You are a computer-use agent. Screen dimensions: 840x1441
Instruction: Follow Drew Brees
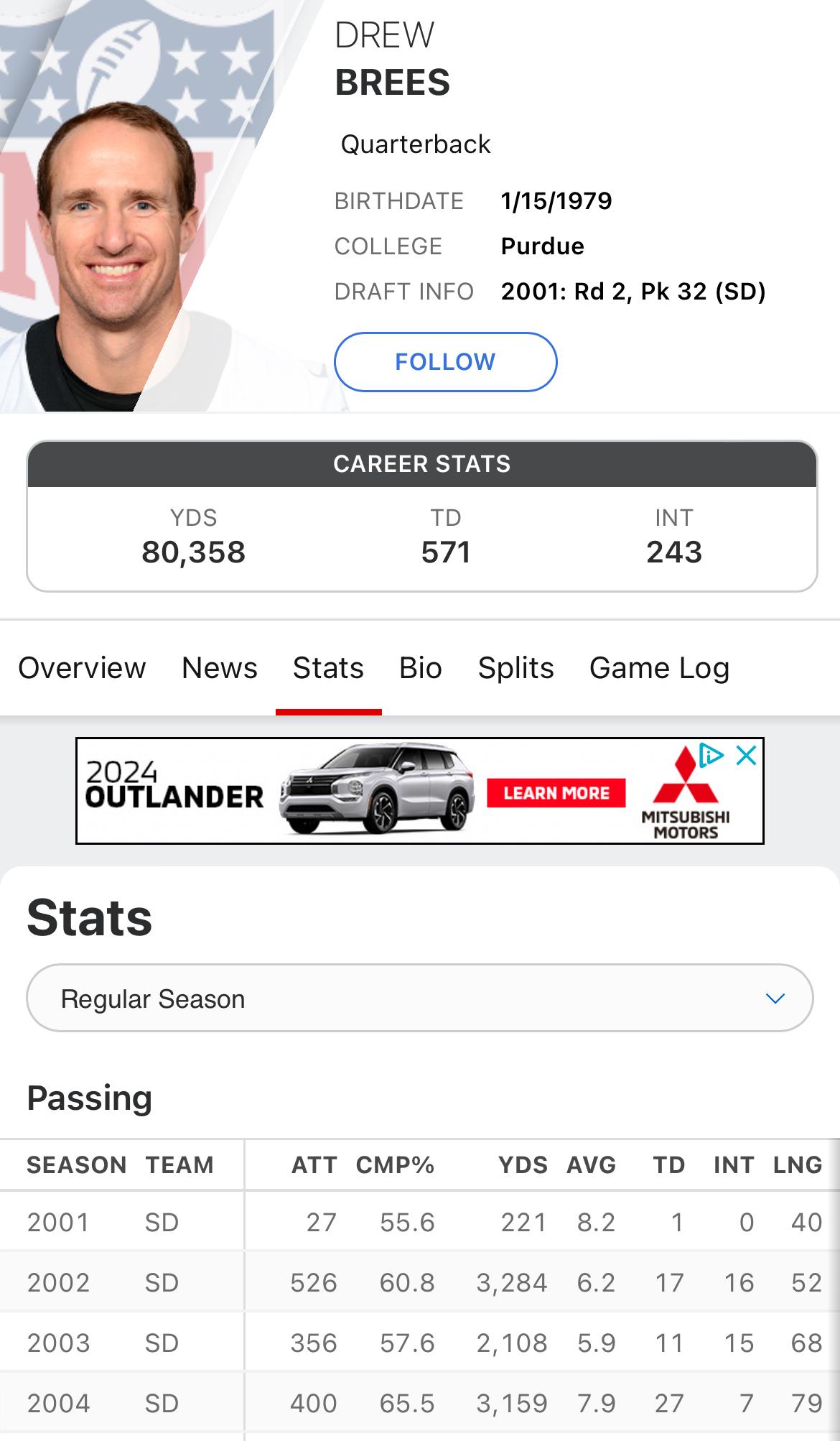445,362
